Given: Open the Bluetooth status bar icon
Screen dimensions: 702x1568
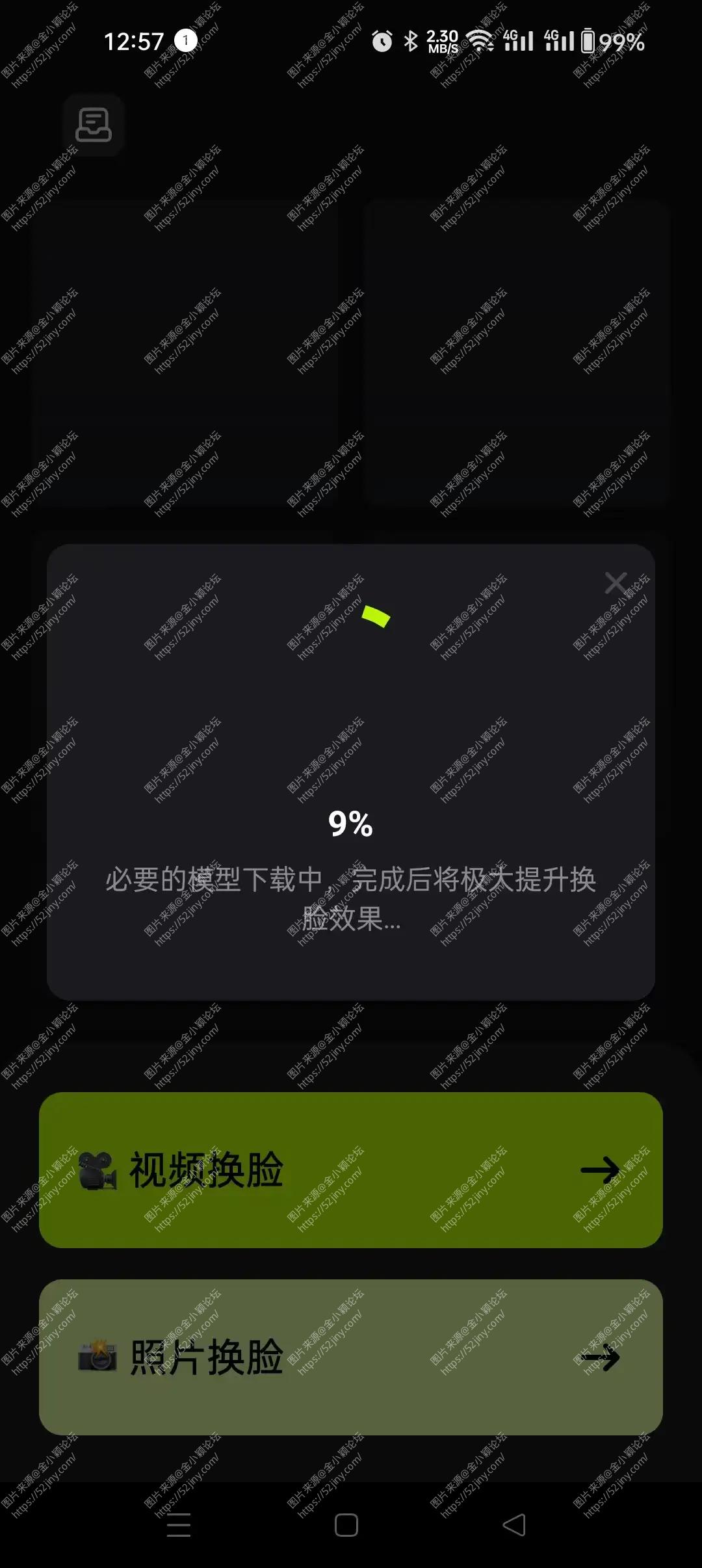Looking at the screenshot, I should click(410, 41).
